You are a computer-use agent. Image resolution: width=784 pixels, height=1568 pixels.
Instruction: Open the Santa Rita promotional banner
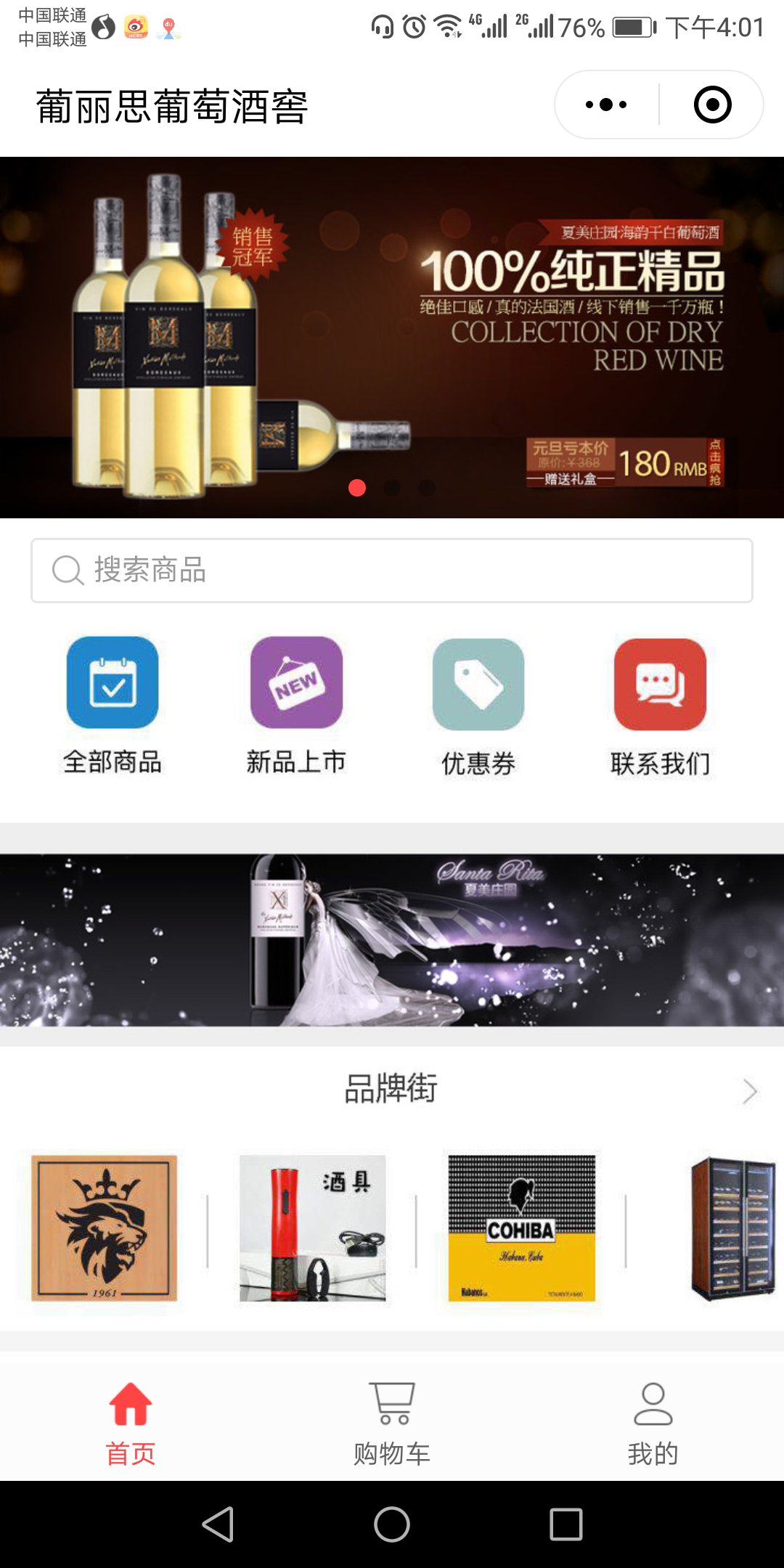pyautogui.click(x=392, y=939)
